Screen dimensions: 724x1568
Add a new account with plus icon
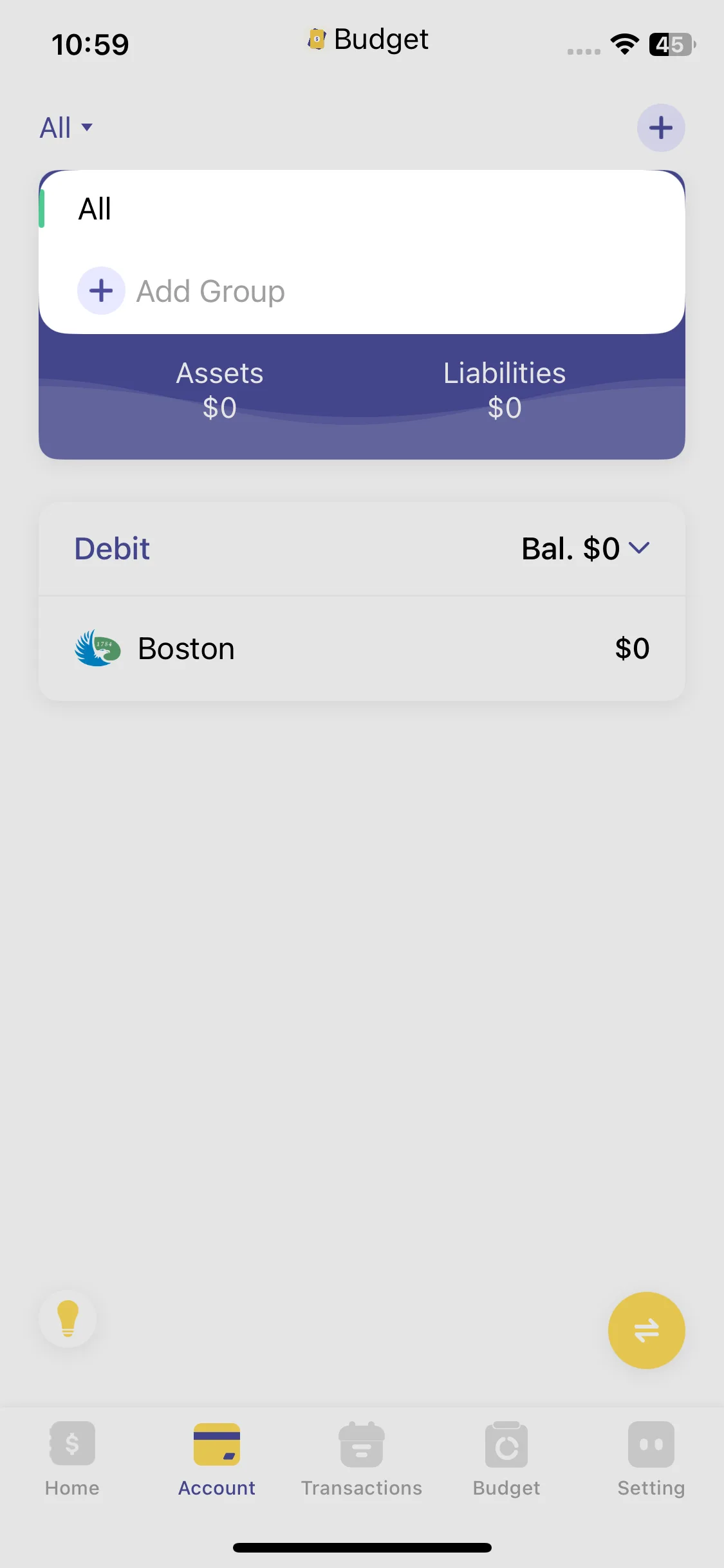[660, 127]
